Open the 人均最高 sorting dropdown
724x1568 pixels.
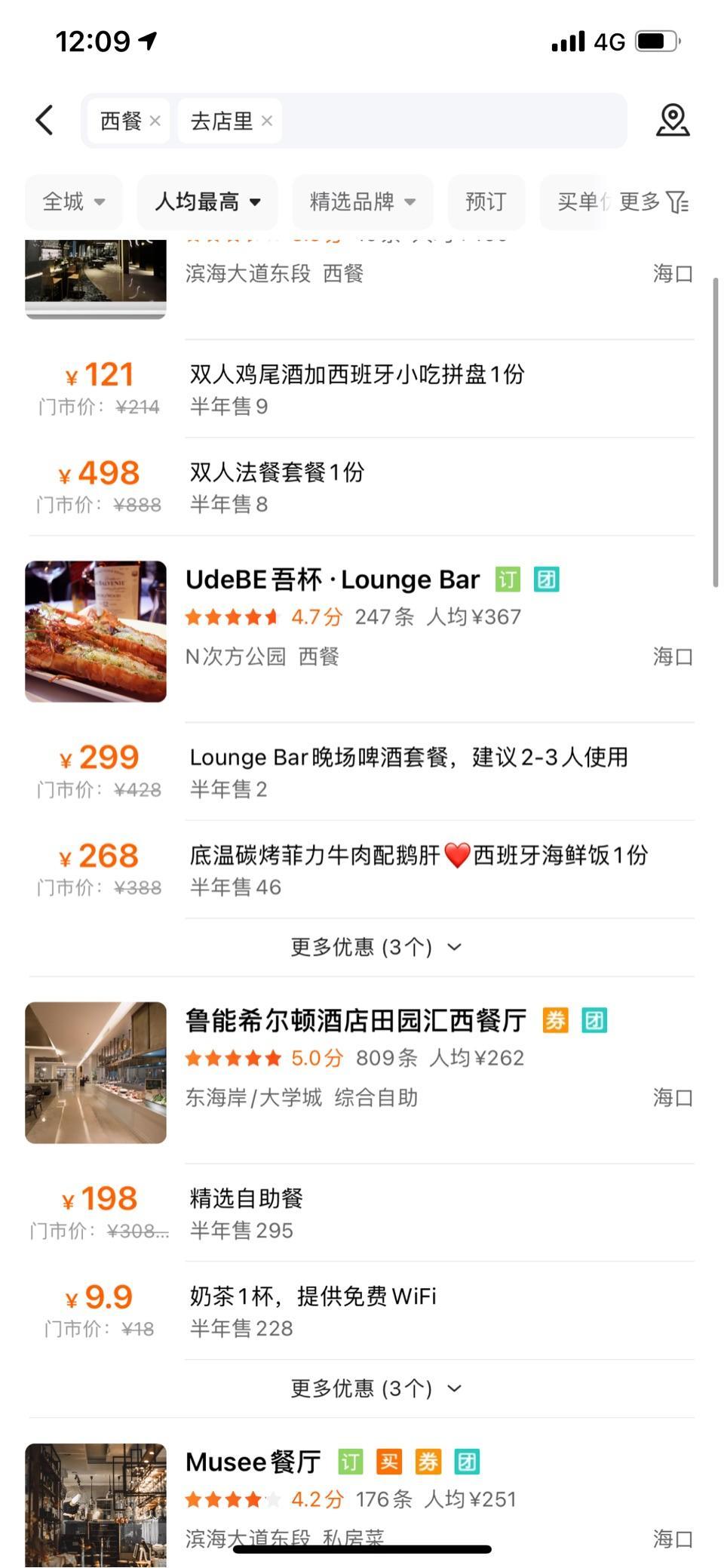[x=207, y=202]
